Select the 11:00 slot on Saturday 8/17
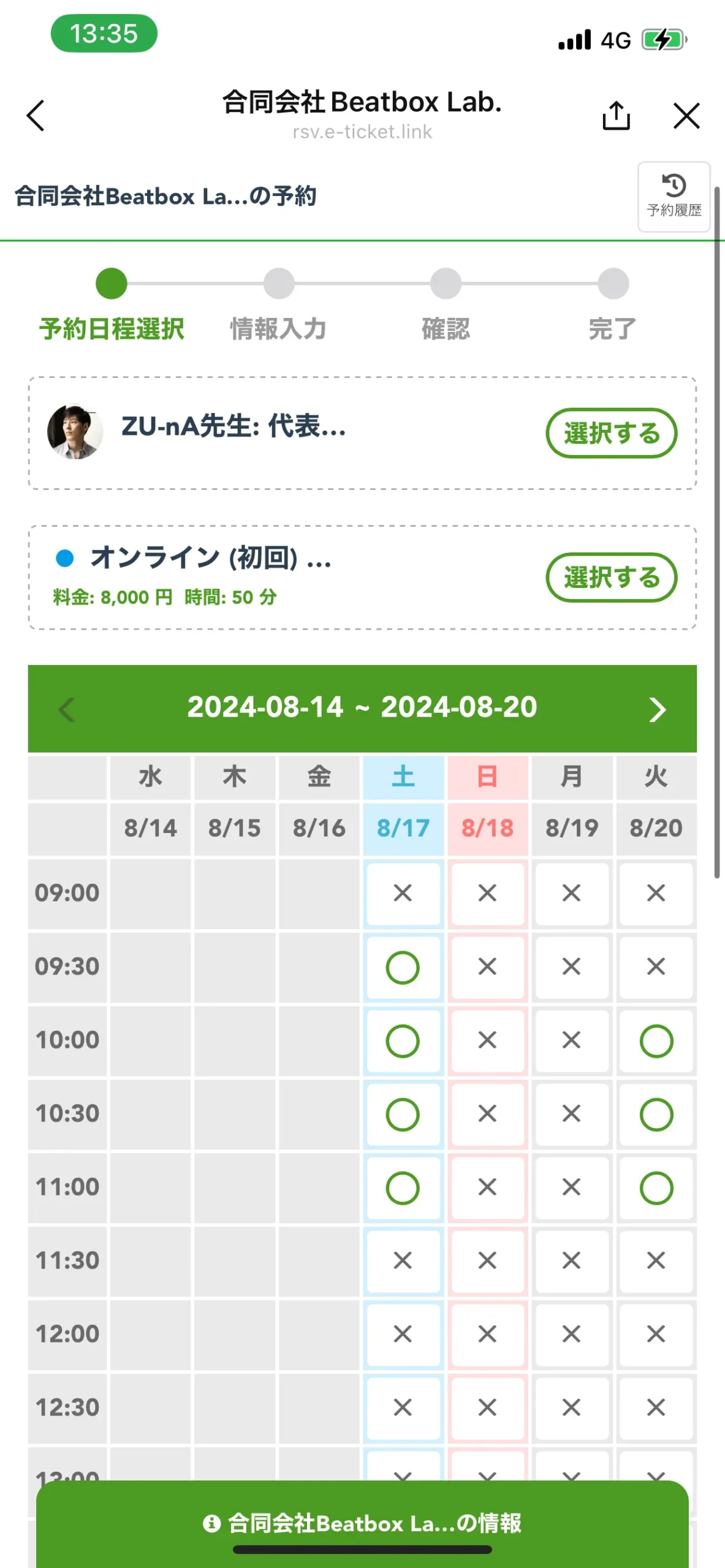The image size is (725, 1568). pyautogui.click(x=402, y=1187)
